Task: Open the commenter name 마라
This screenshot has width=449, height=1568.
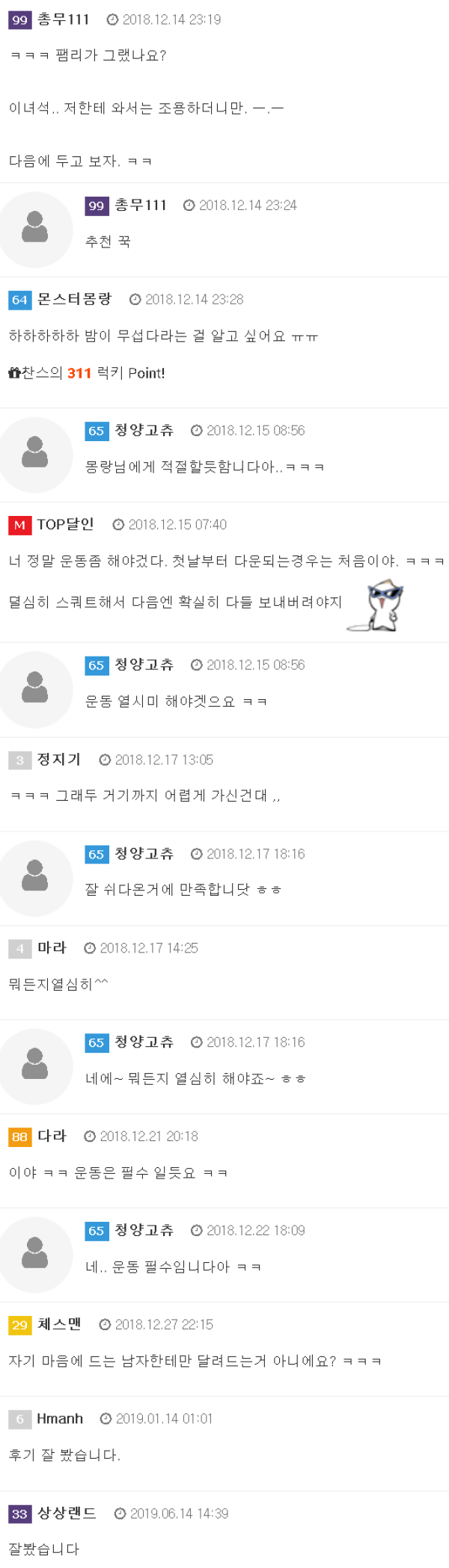Action: (x=52, y=948)
